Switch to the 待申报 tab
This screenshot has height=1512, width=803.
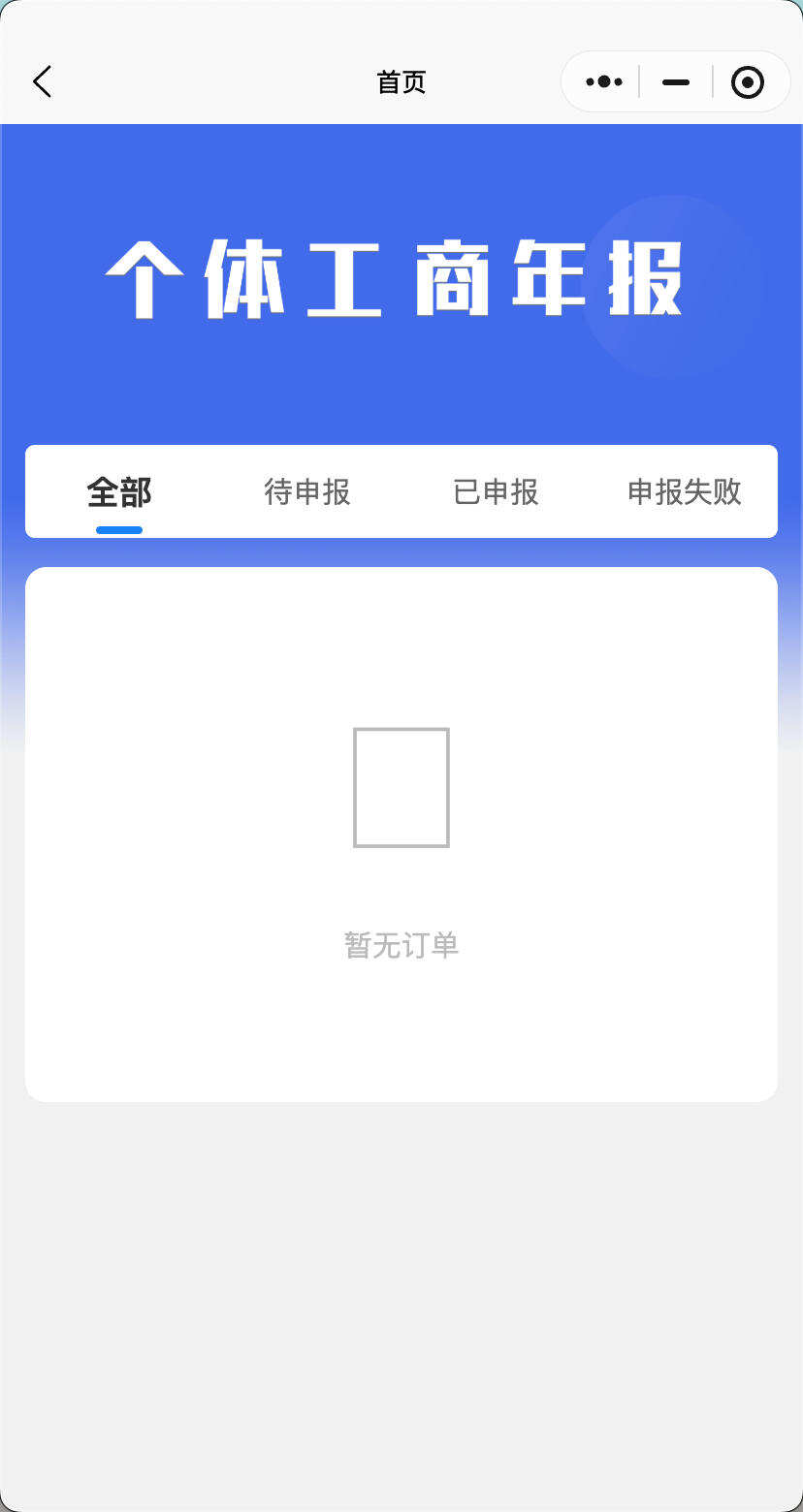point(307,492)
